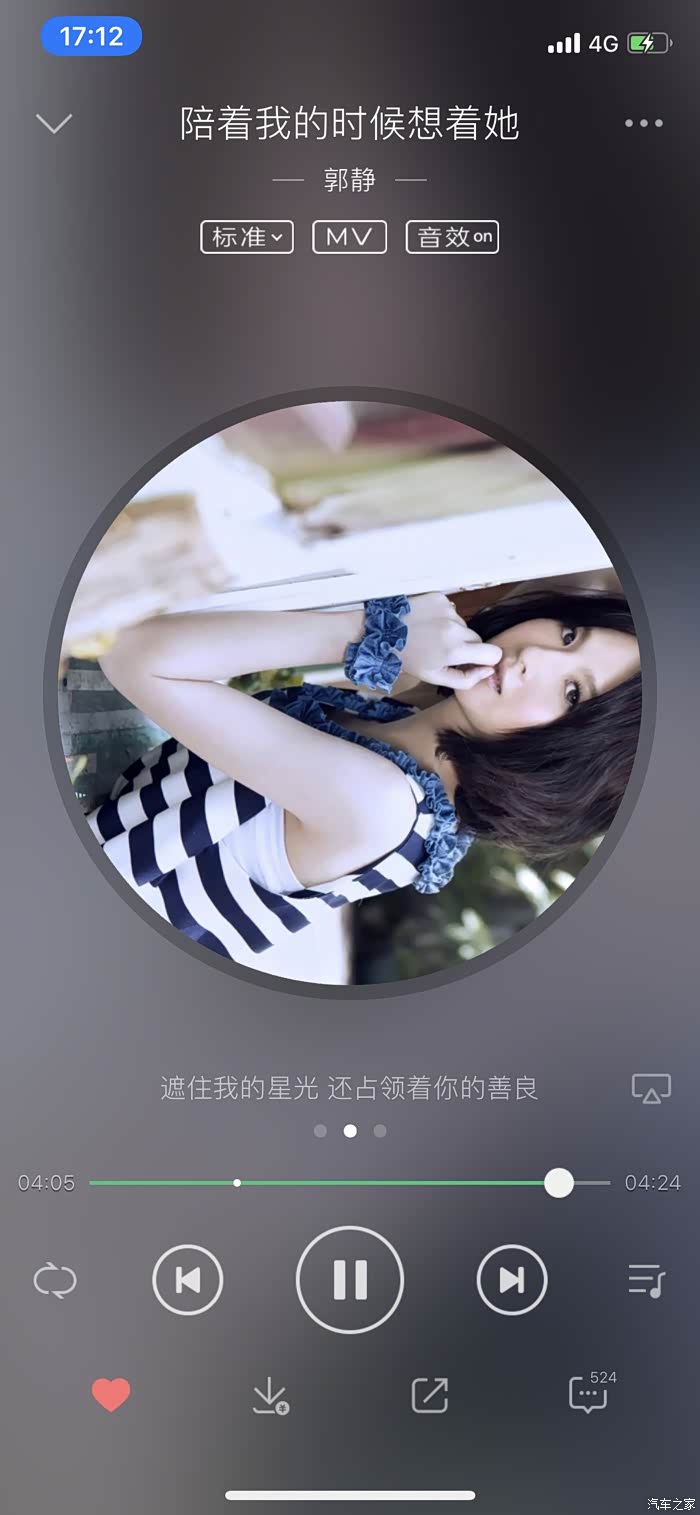
Task: Collapse the player with the down chevron
Action: point(54,123)
